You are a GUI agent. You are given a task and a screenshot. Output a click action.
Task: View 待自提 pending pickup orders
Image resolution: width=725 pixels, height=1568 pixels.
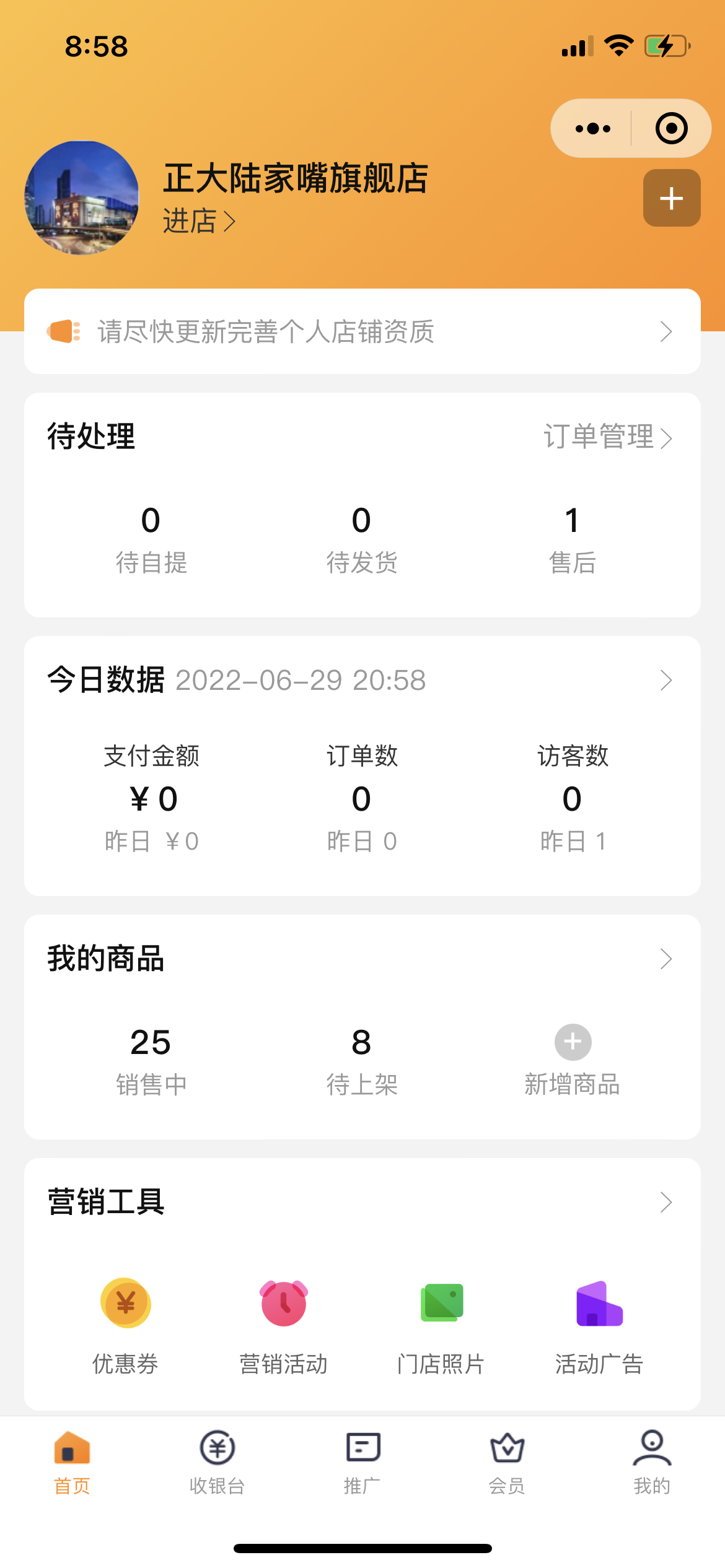click(151, 539)
